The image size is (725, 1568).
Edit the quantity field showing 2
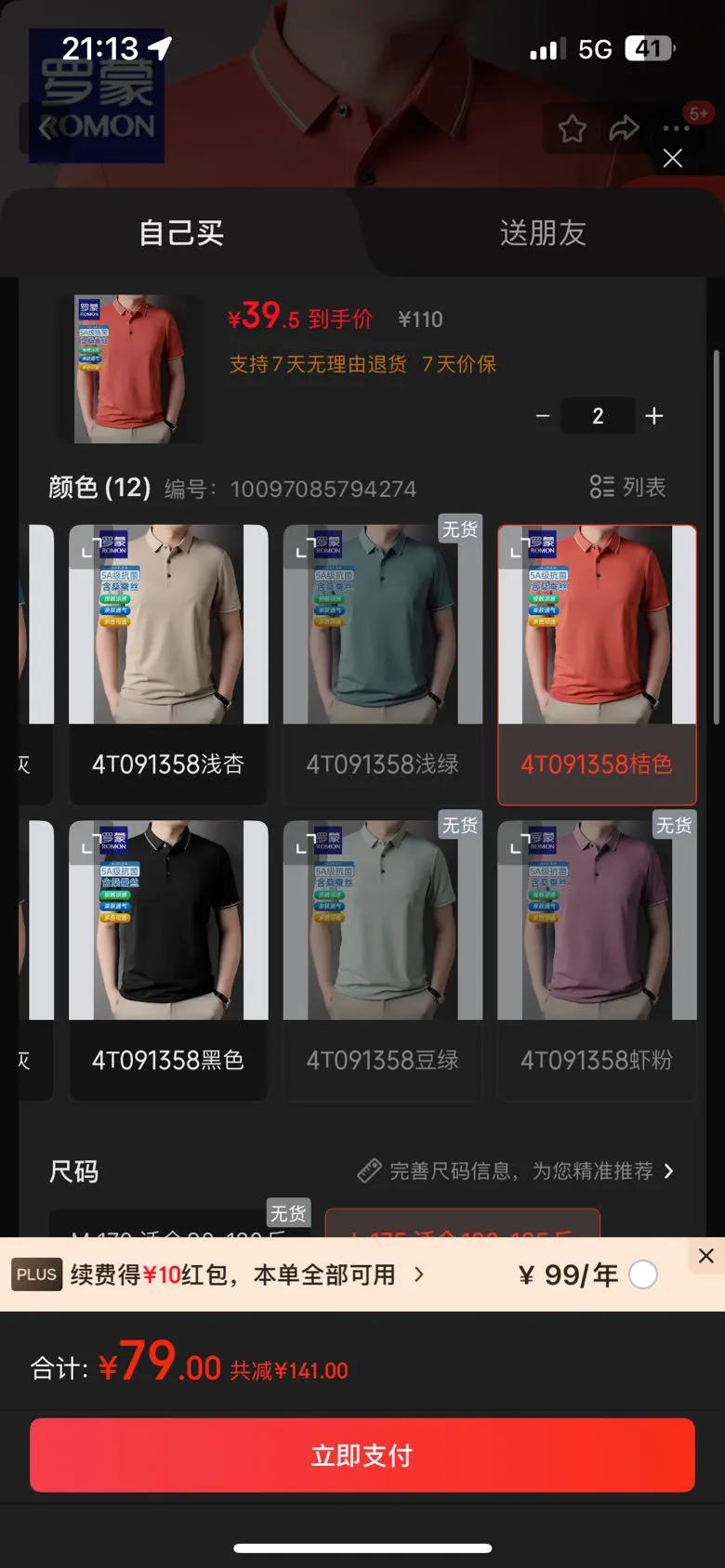point(599,415)
